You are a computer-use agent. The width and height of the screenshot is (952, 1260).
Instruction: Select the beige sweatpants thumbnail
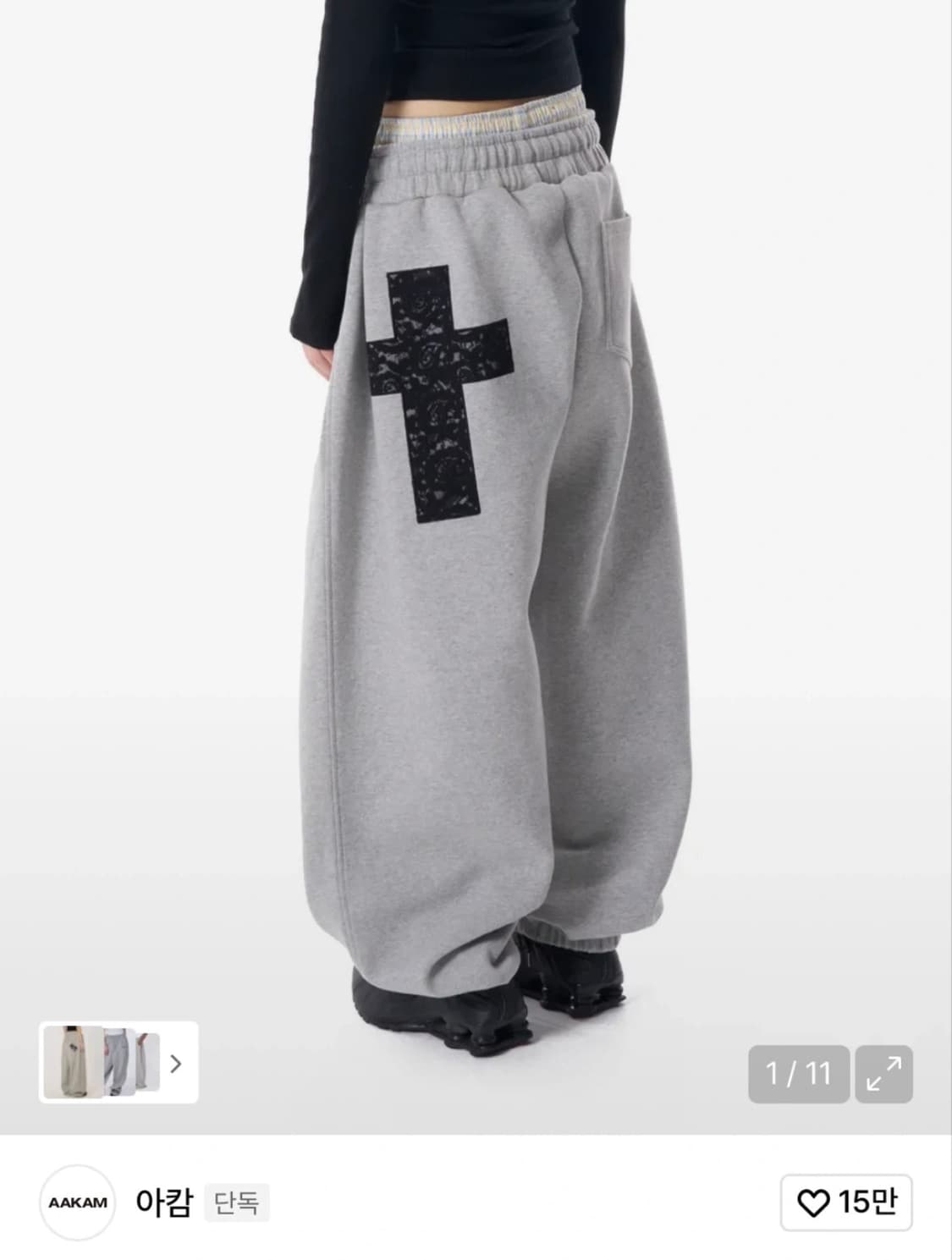click(72, 1065)
